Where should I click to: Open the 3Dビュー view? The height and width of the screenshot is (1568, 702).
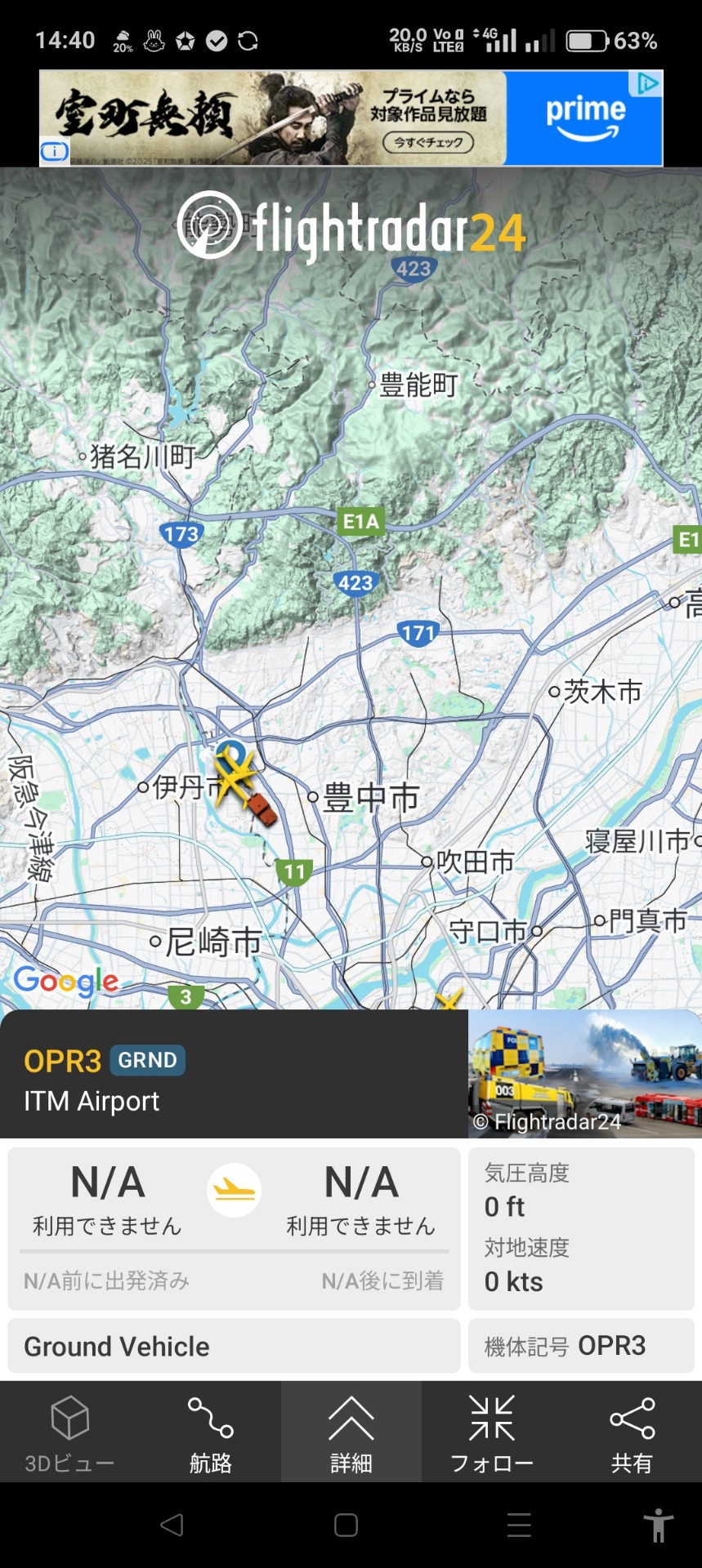point(69,1433)
